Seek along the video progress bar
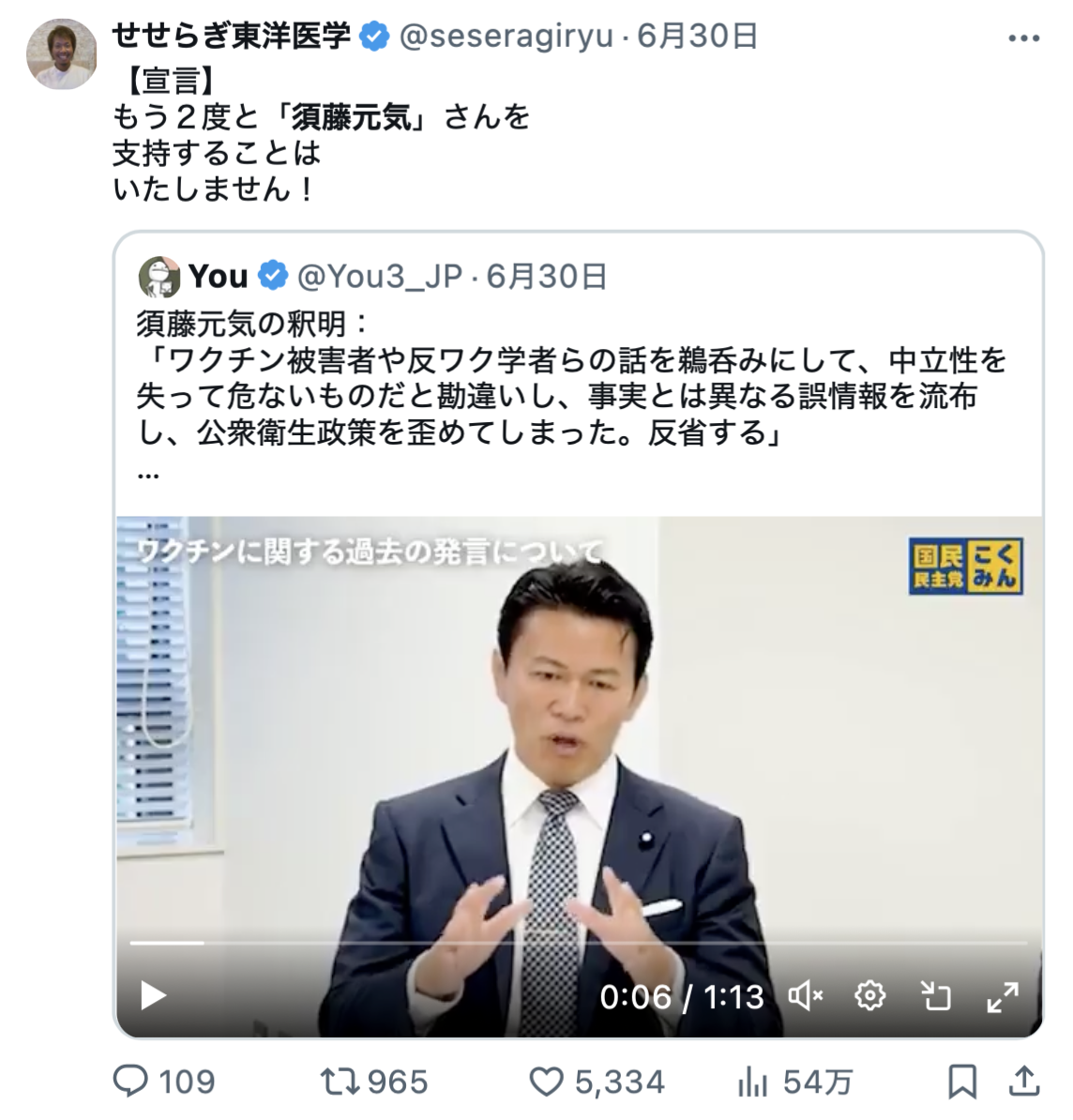Image resolution: width=1073 pixels, height=1120 pixels. [x=578, y=943]
